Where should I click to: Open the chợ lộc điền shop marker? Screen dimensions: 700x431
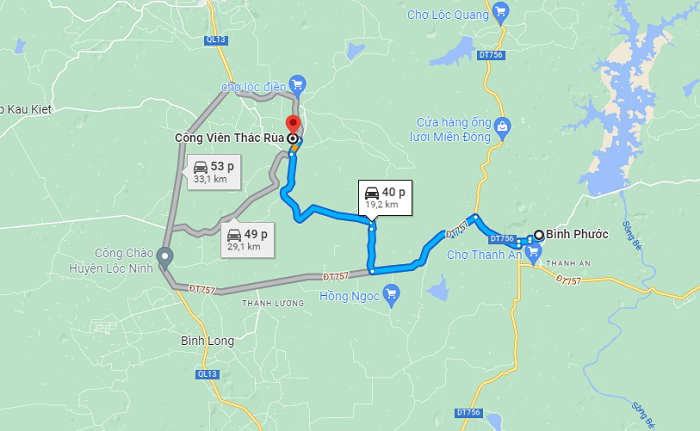[296, 84]
